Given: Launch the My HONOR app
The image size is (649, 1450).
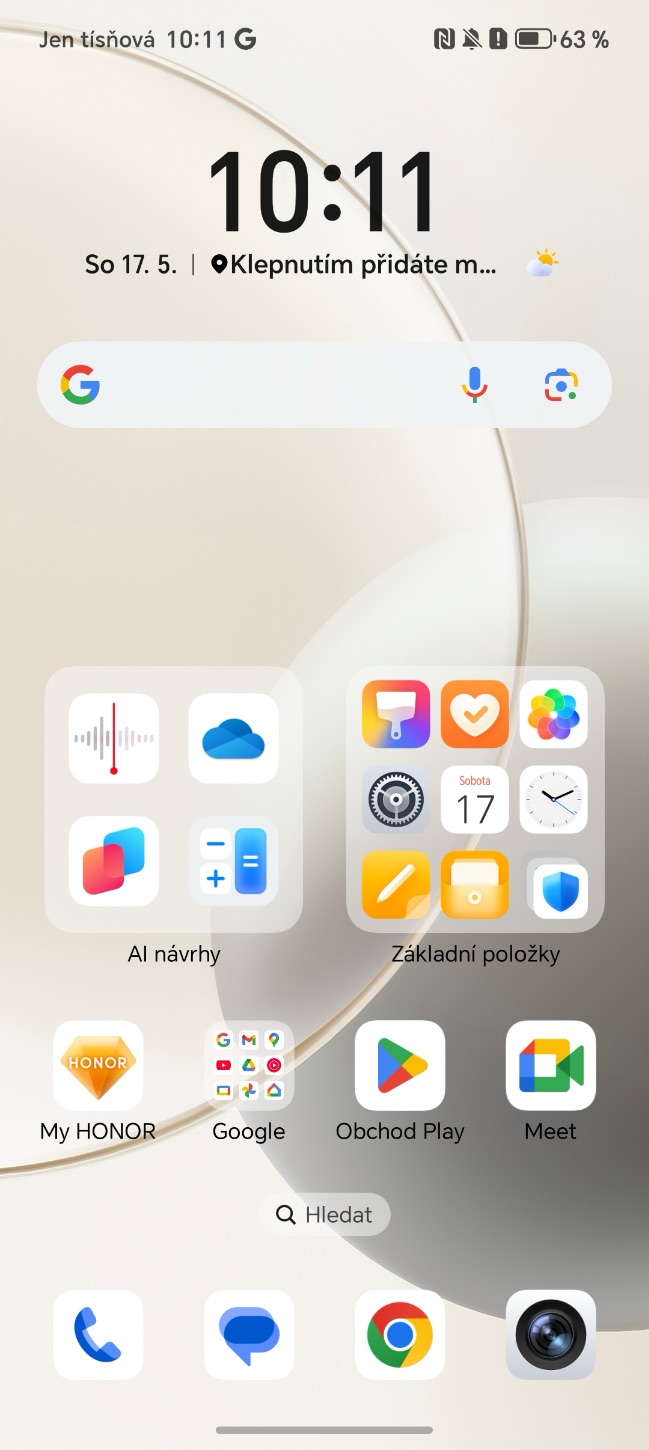Looking at the screenshot, I should point(98,1066).
